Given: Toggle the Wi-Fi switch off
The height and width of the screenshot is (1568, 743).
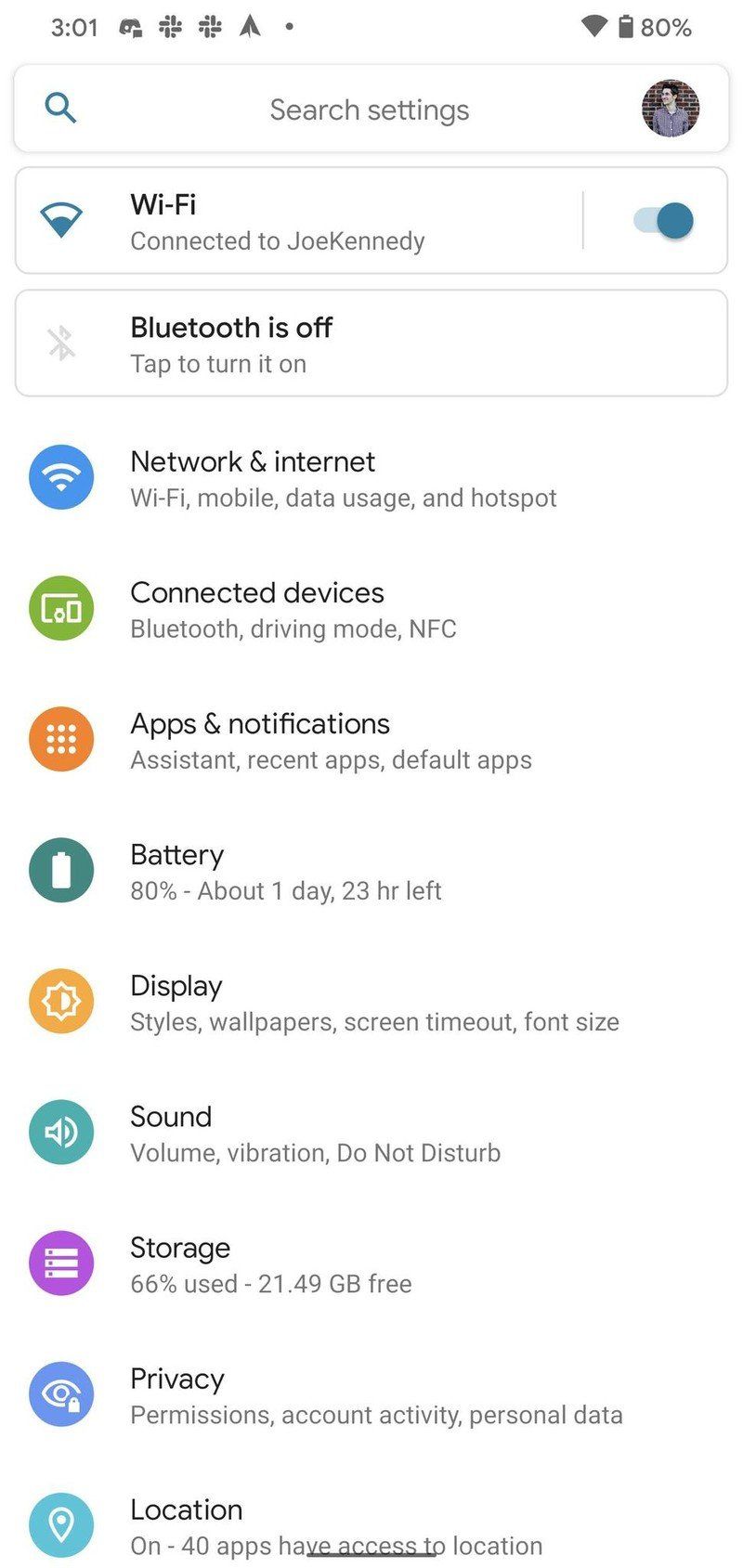Looking at the screenshot, I should click(661, 221).
